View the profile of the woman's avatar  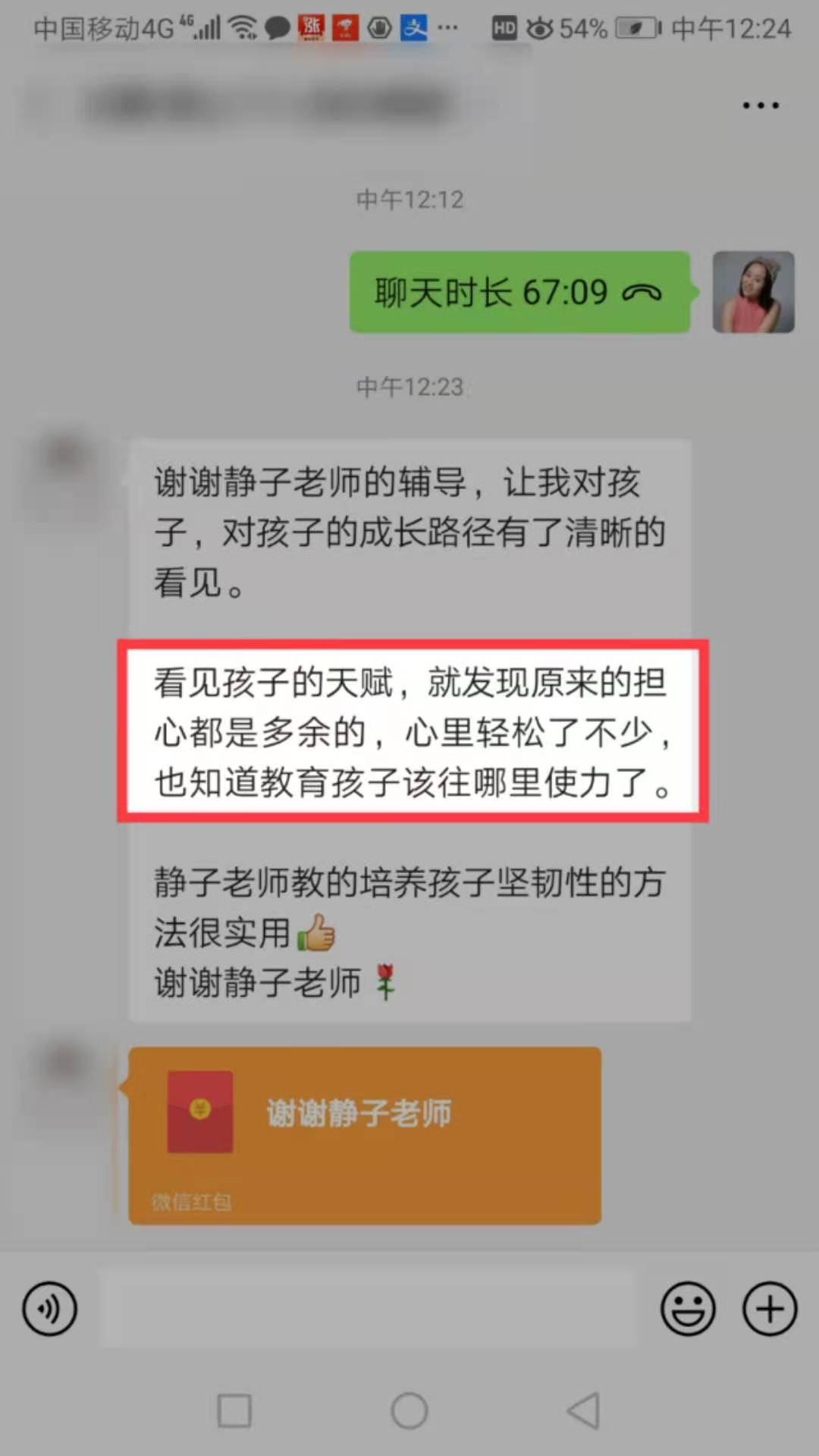click(753, 293)
